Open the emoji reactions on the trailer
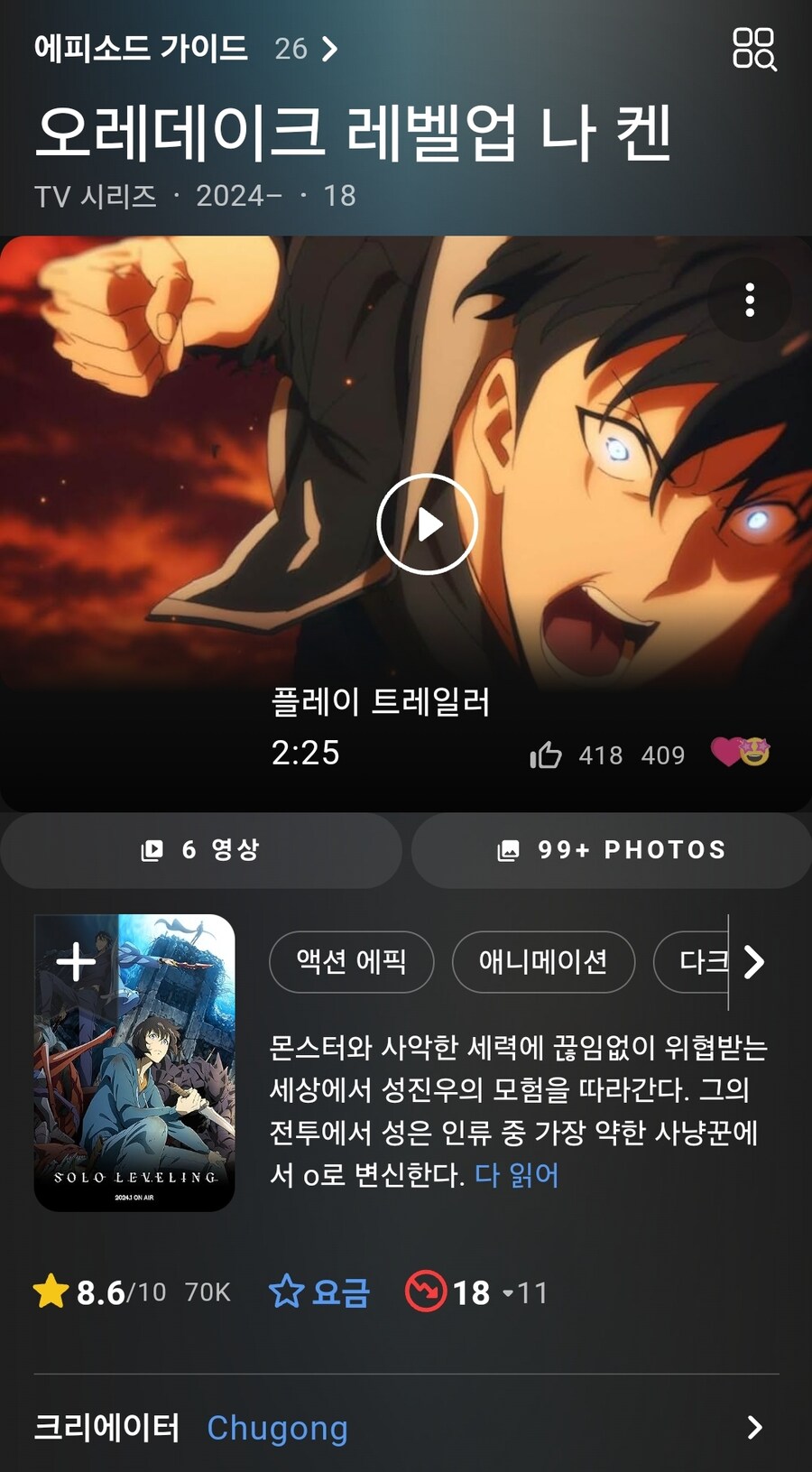 [x=741, y=752]
